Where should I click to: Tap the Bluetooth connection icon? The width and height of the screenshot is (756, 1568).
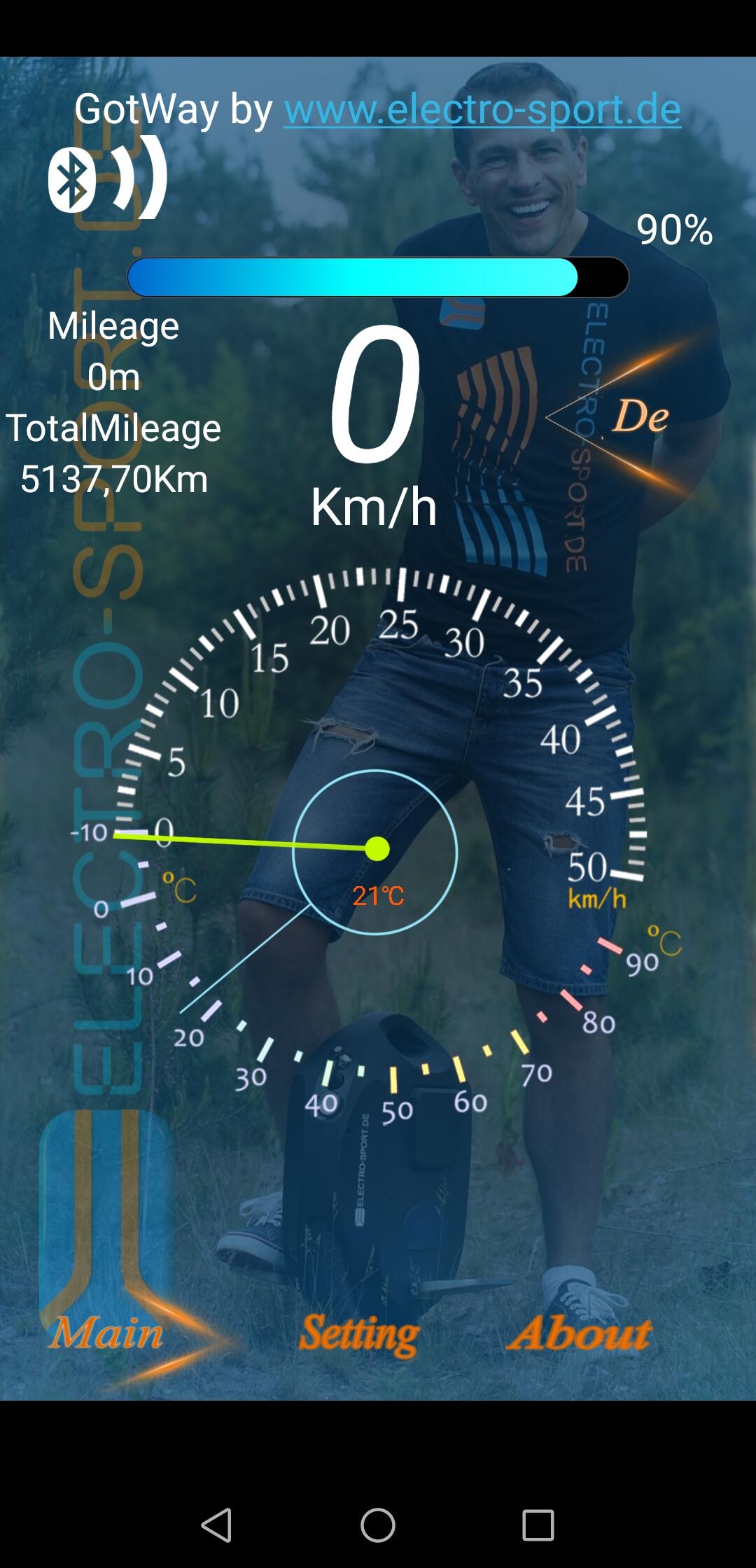pyautogui.click(x=107, y=178)
